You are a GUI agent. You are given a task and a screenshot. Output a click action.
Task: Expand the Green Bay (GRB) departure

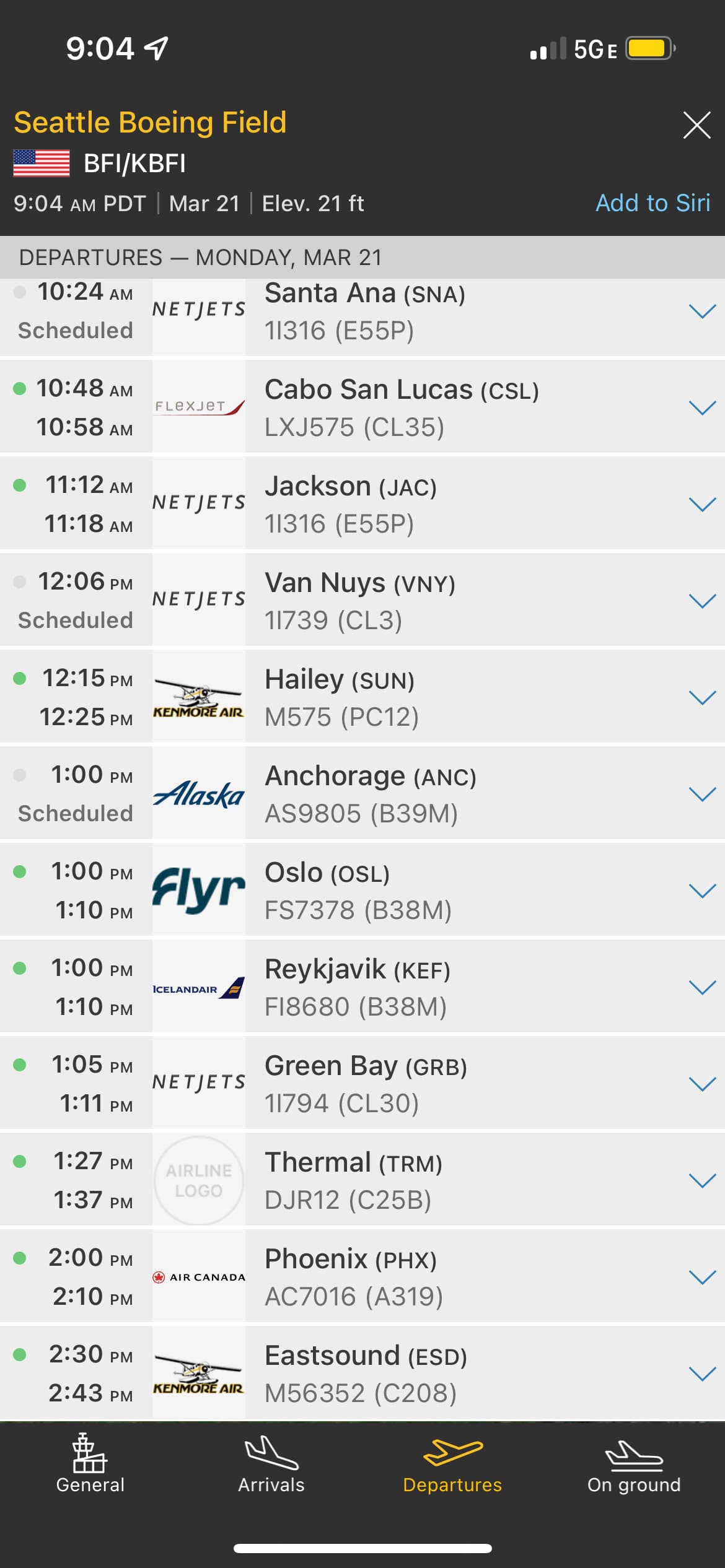point(702,1084)
